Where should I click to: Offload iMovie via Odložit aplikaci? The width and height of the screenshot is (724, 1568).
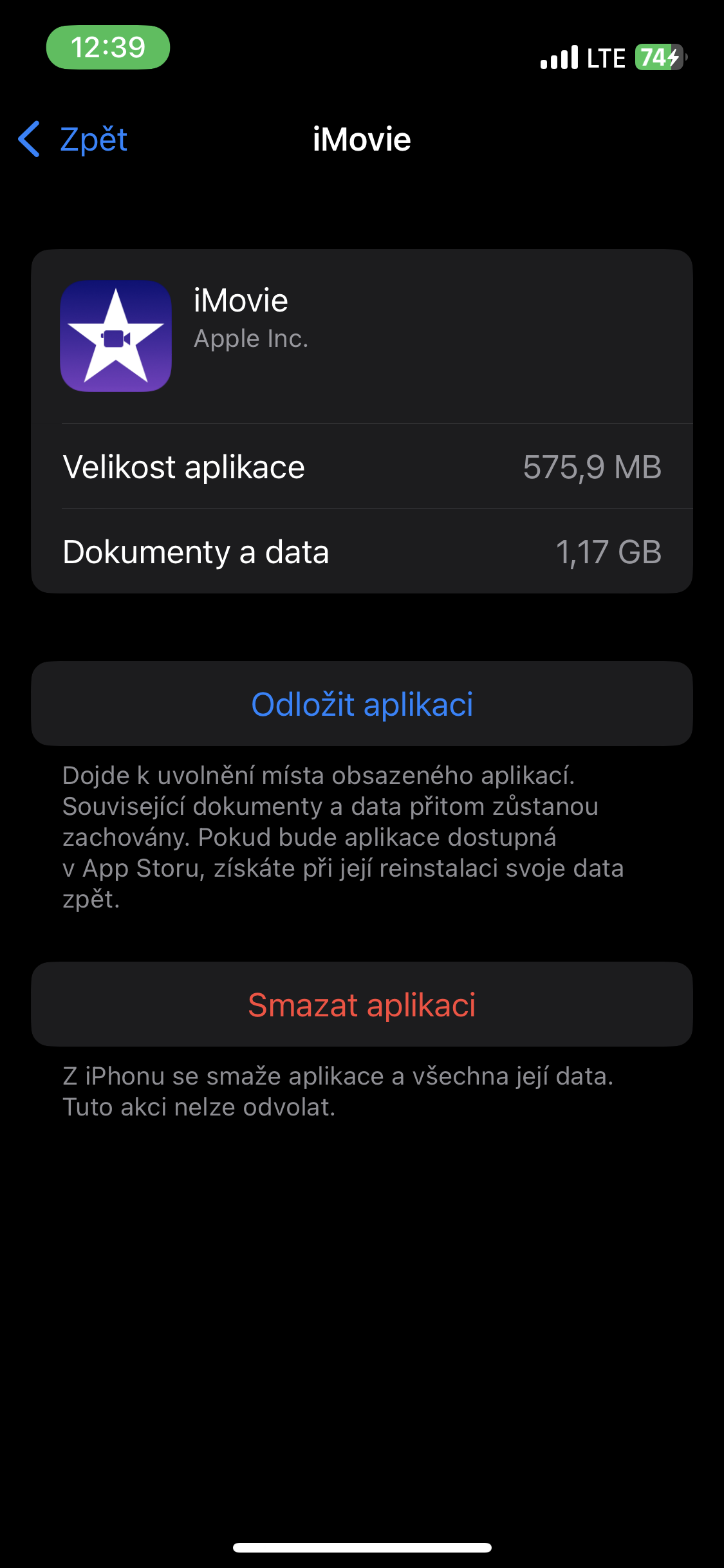coord(362,704)
